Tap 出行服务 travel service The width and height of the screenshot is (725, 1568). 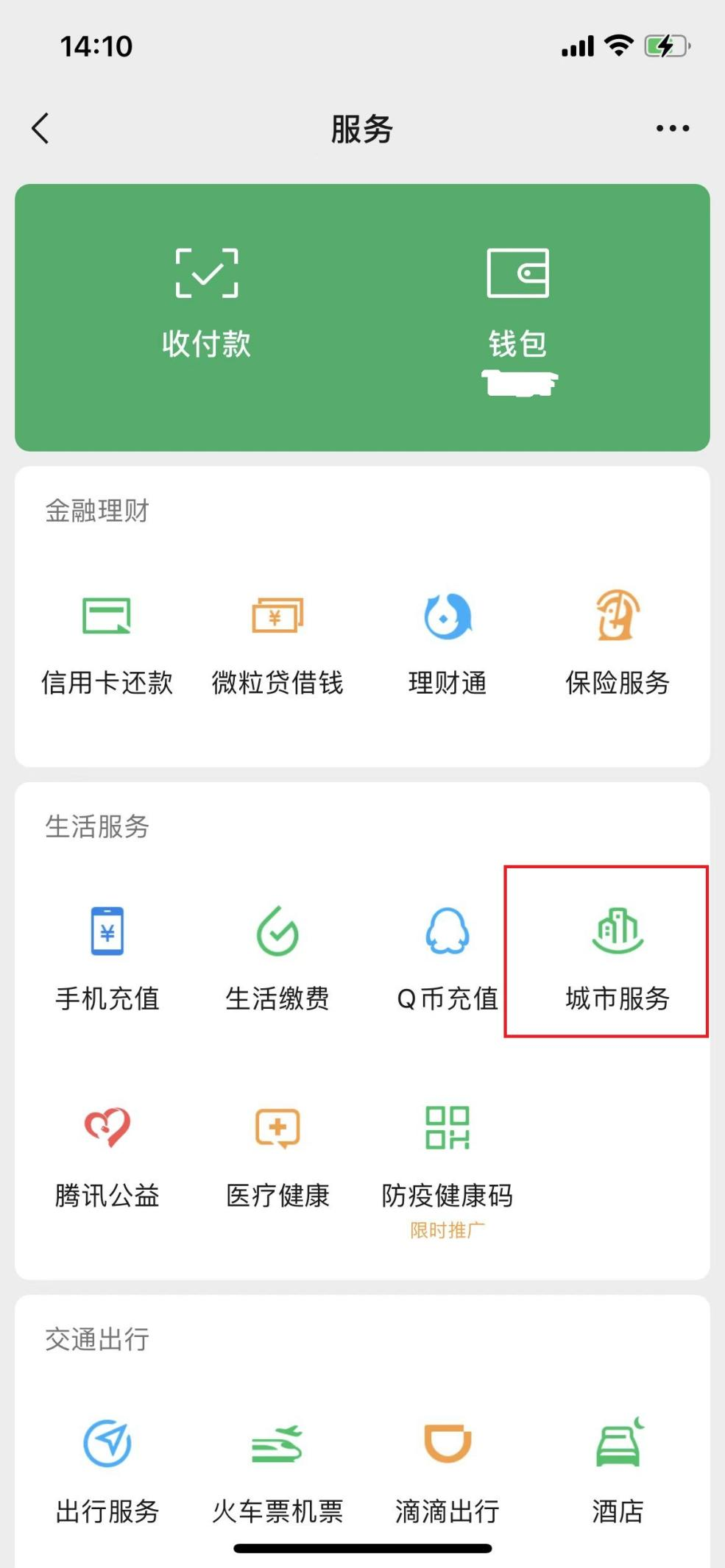(x=107, y=1472)
